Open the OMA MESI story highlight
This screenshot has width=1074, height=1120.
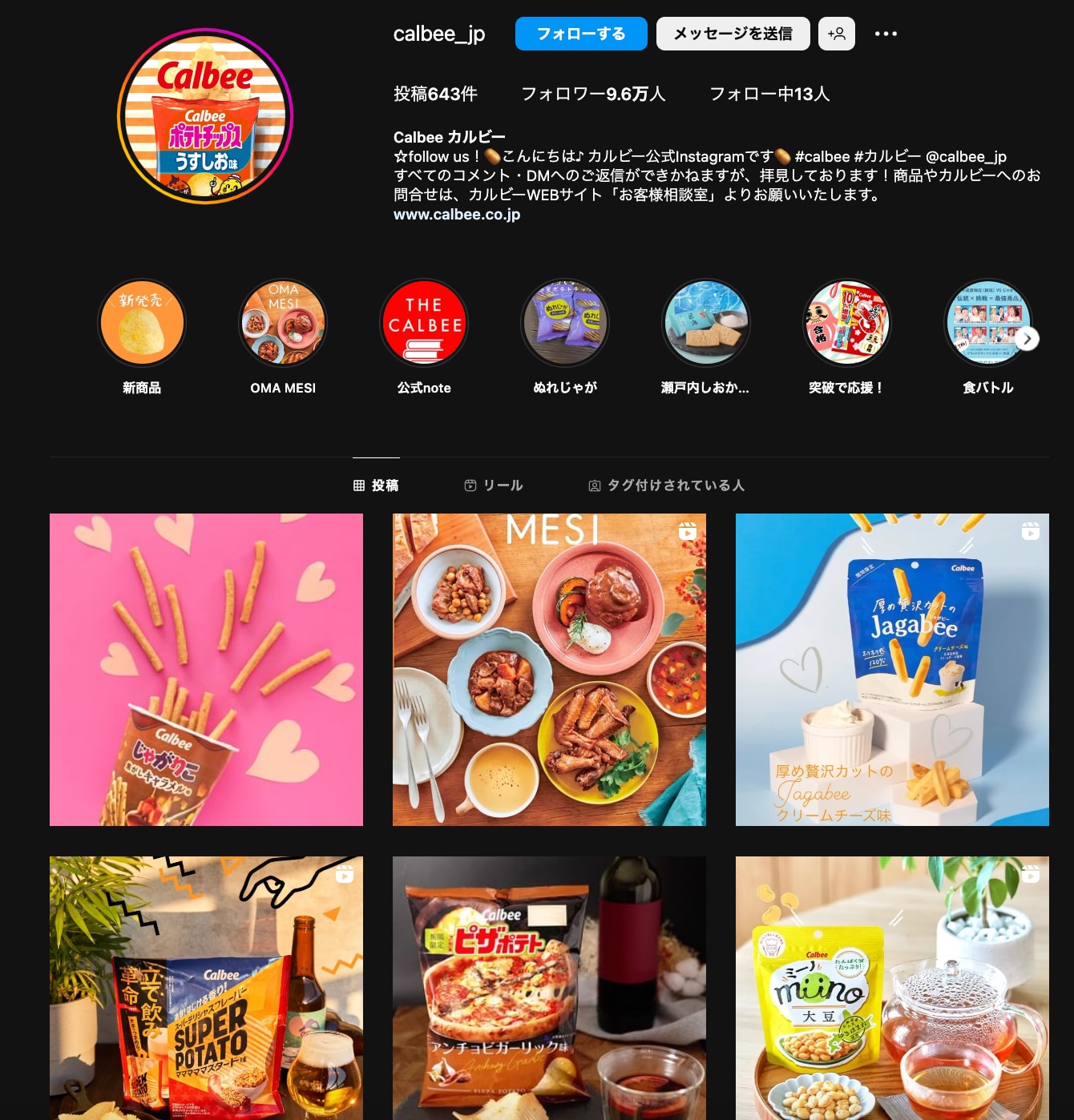point(283,324)
